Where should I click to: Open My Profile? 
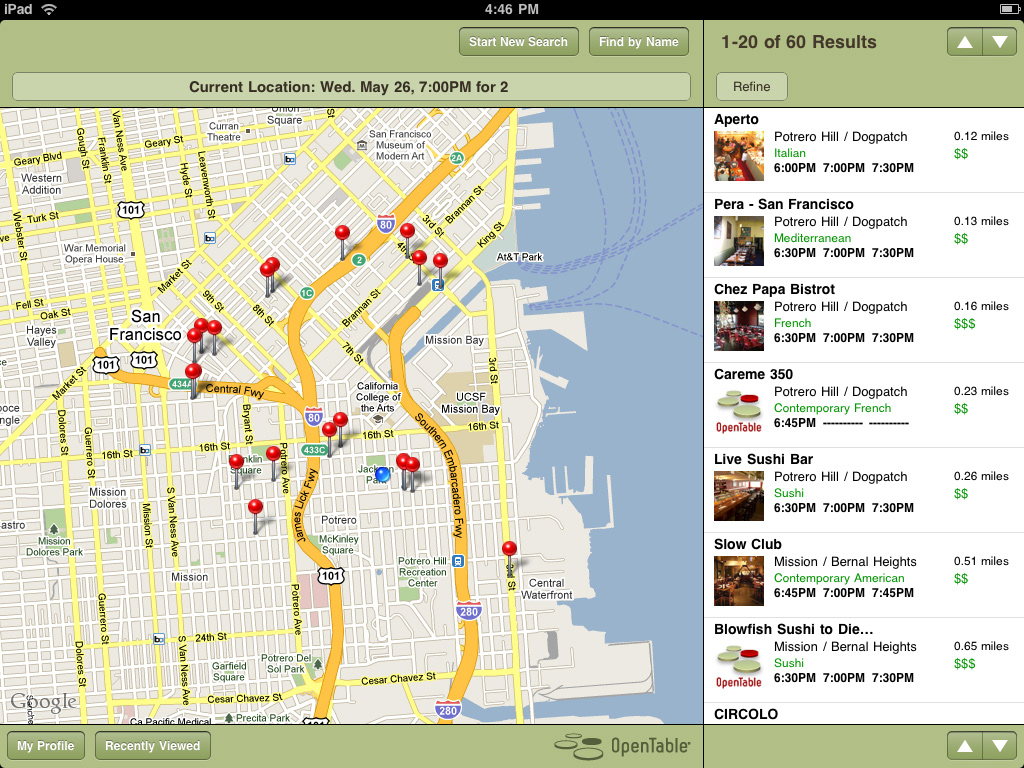point(46,746)
